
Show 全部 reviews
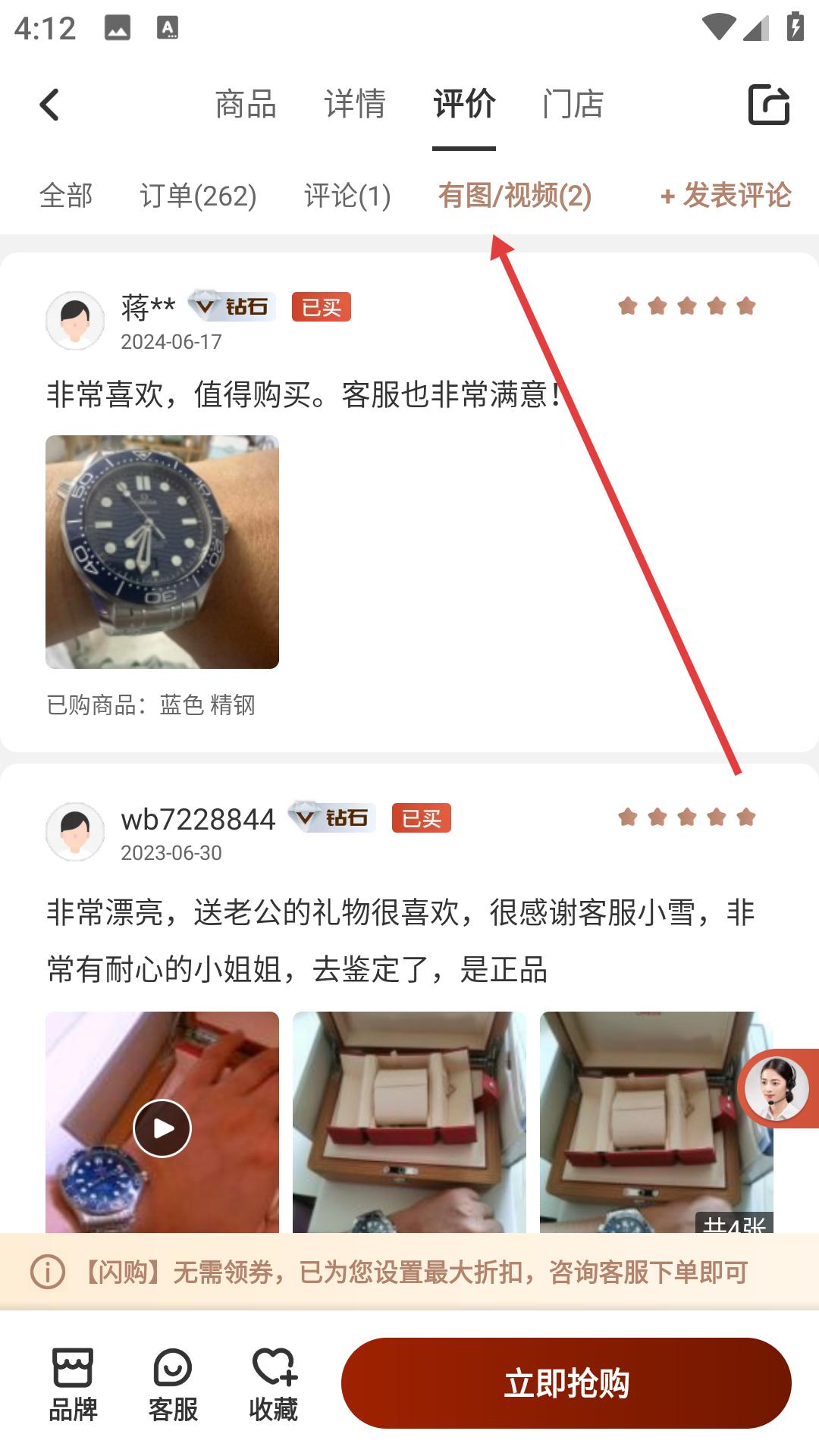pyautogui.click(x=66, y=196)
